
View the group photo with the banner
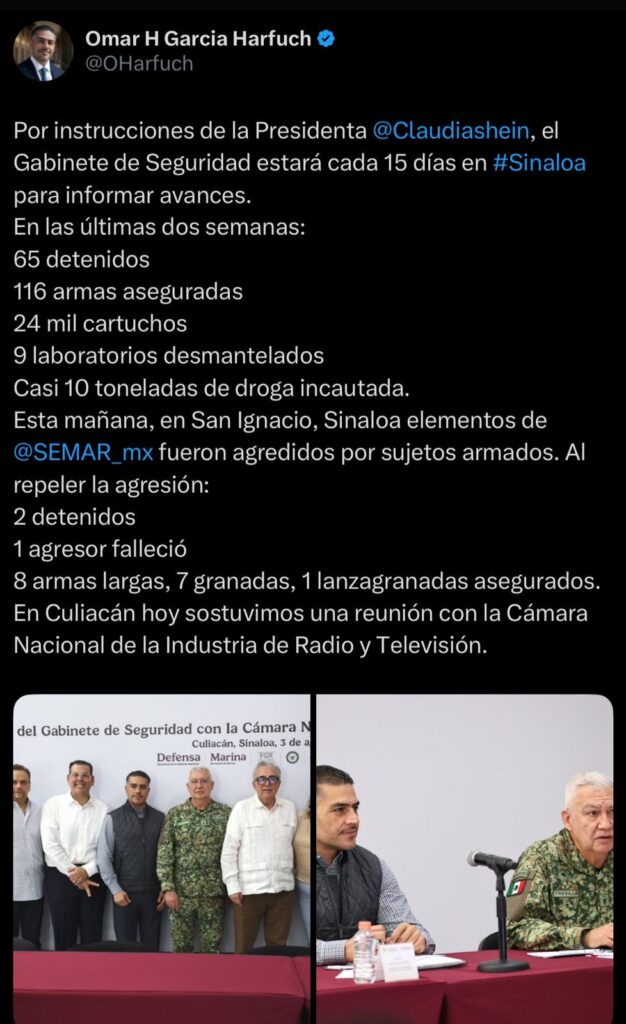click(161, 857)
